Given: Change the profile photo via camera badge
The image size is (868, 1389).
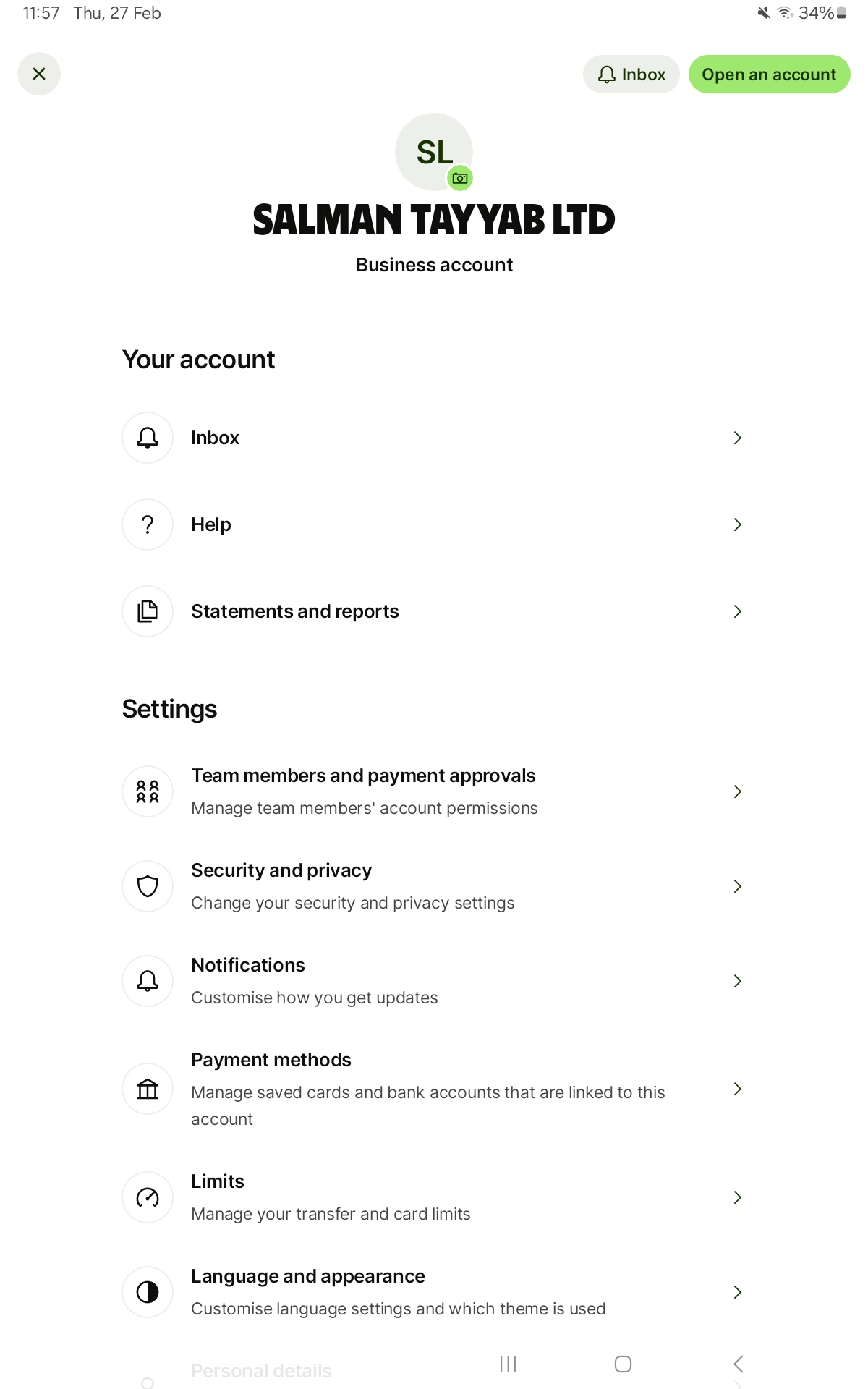Looking at the screenshot, I should [460, 178].
